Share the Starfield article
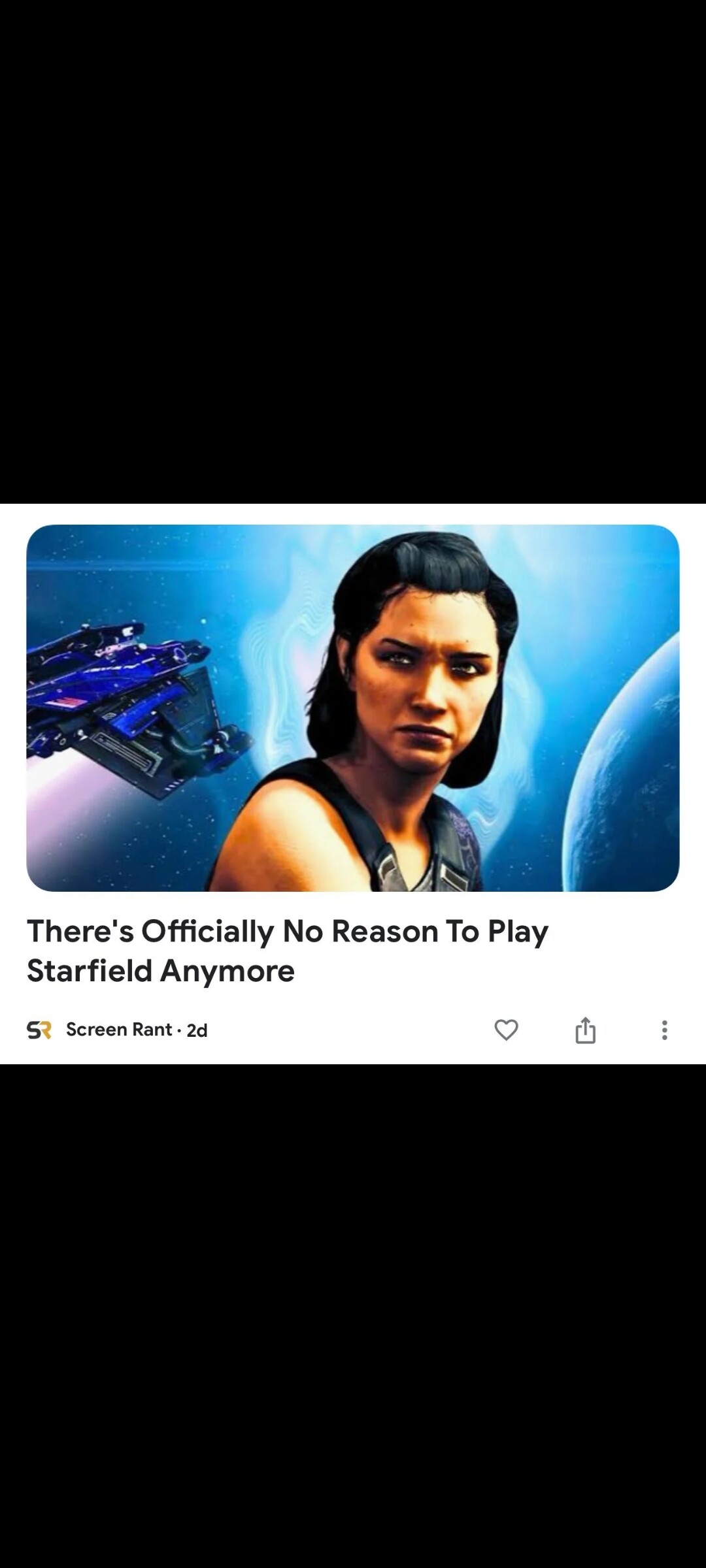The image size is (706, 1568). [585, 1030]
